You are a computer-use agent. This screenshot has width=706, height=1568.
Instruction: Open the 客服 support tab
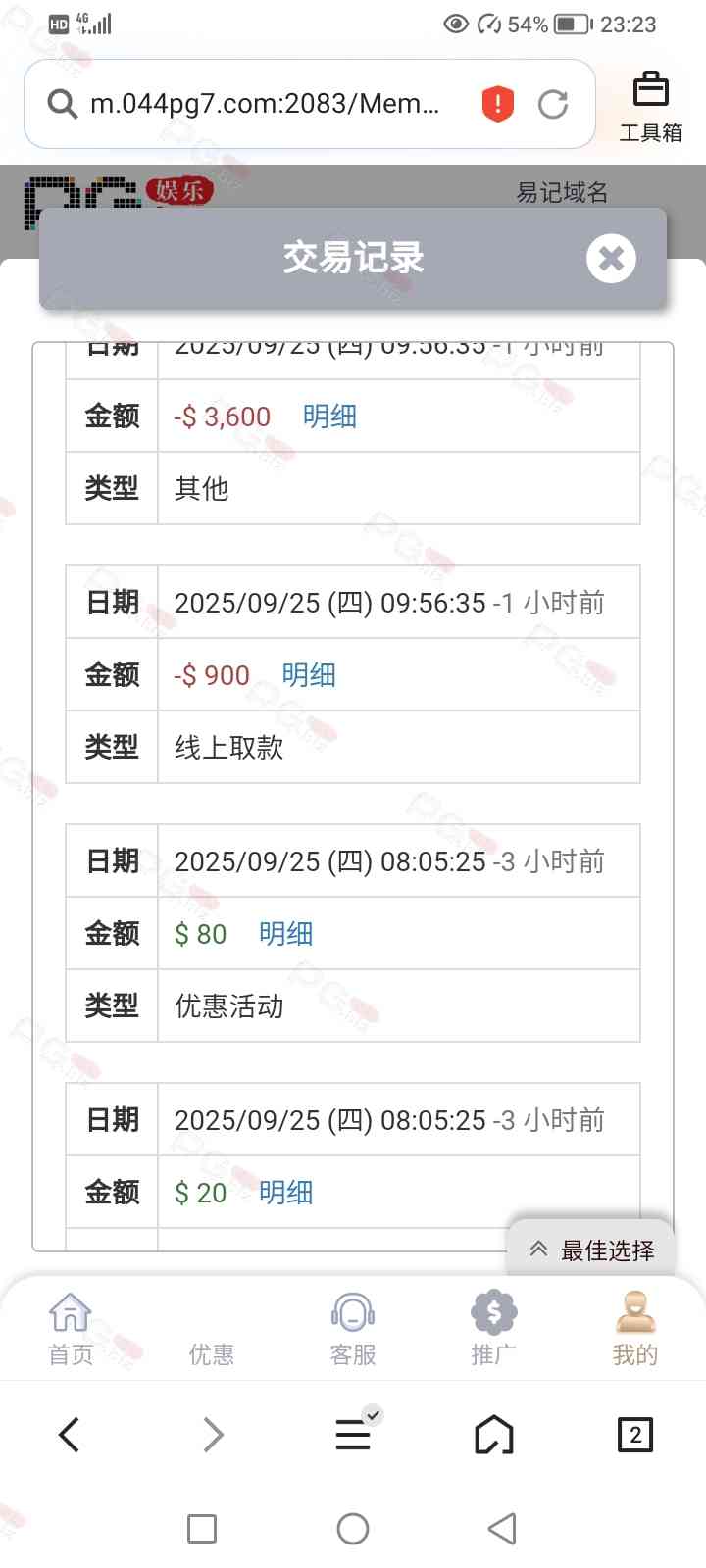point(353,1329)
